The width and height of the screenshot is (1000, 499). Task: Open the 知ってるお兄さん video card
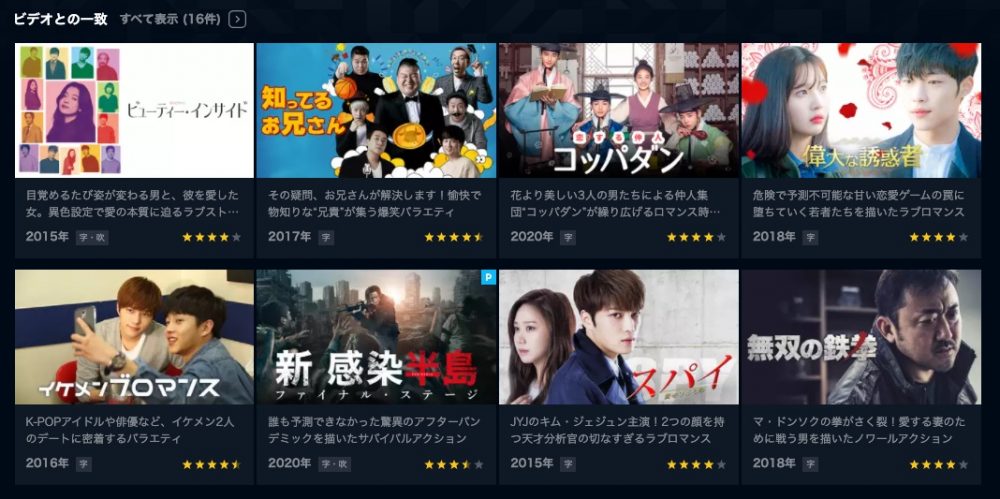(x=376, y=111)
